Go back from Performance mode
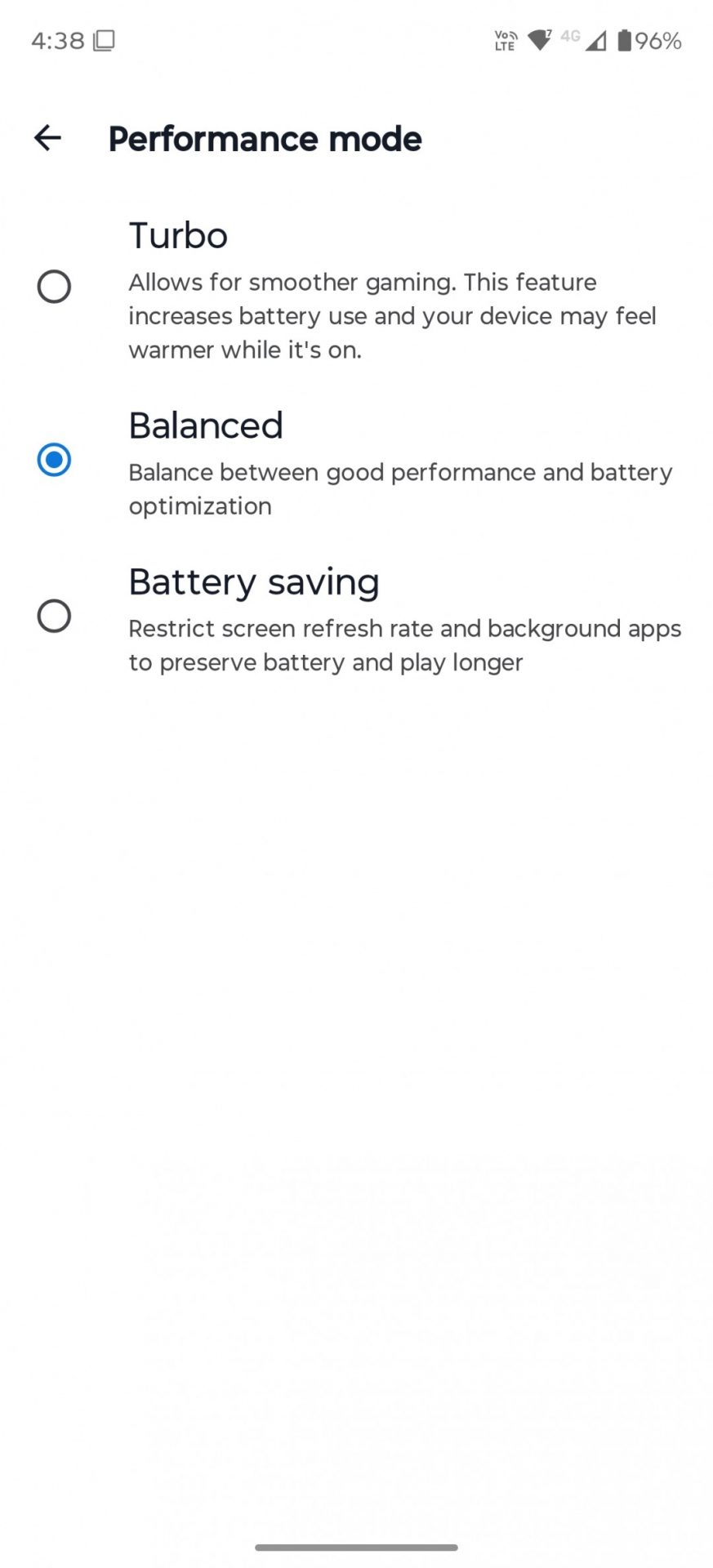 47,138
